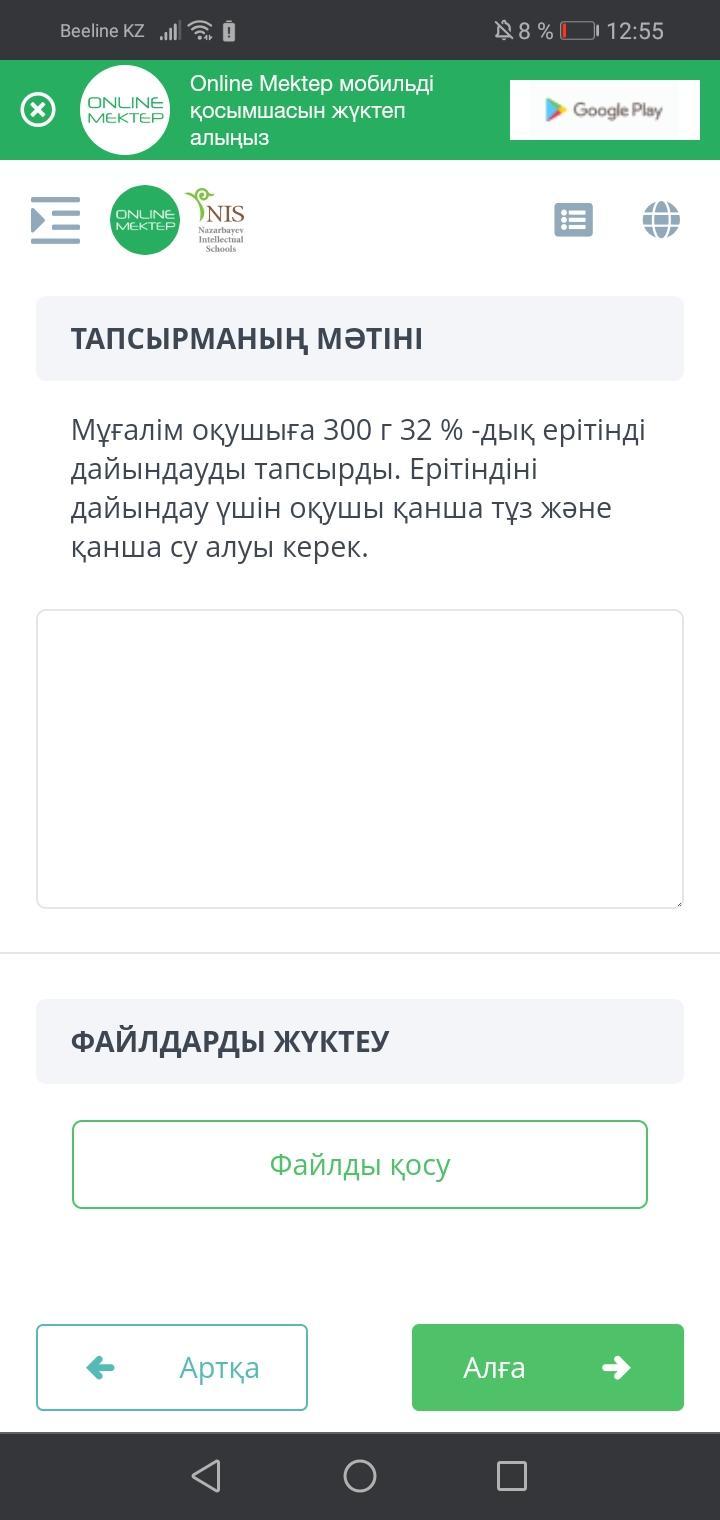This screenshot has height=1520, width=720.
Task: Open Google Play download button
Action: click(x=604, y=110)
